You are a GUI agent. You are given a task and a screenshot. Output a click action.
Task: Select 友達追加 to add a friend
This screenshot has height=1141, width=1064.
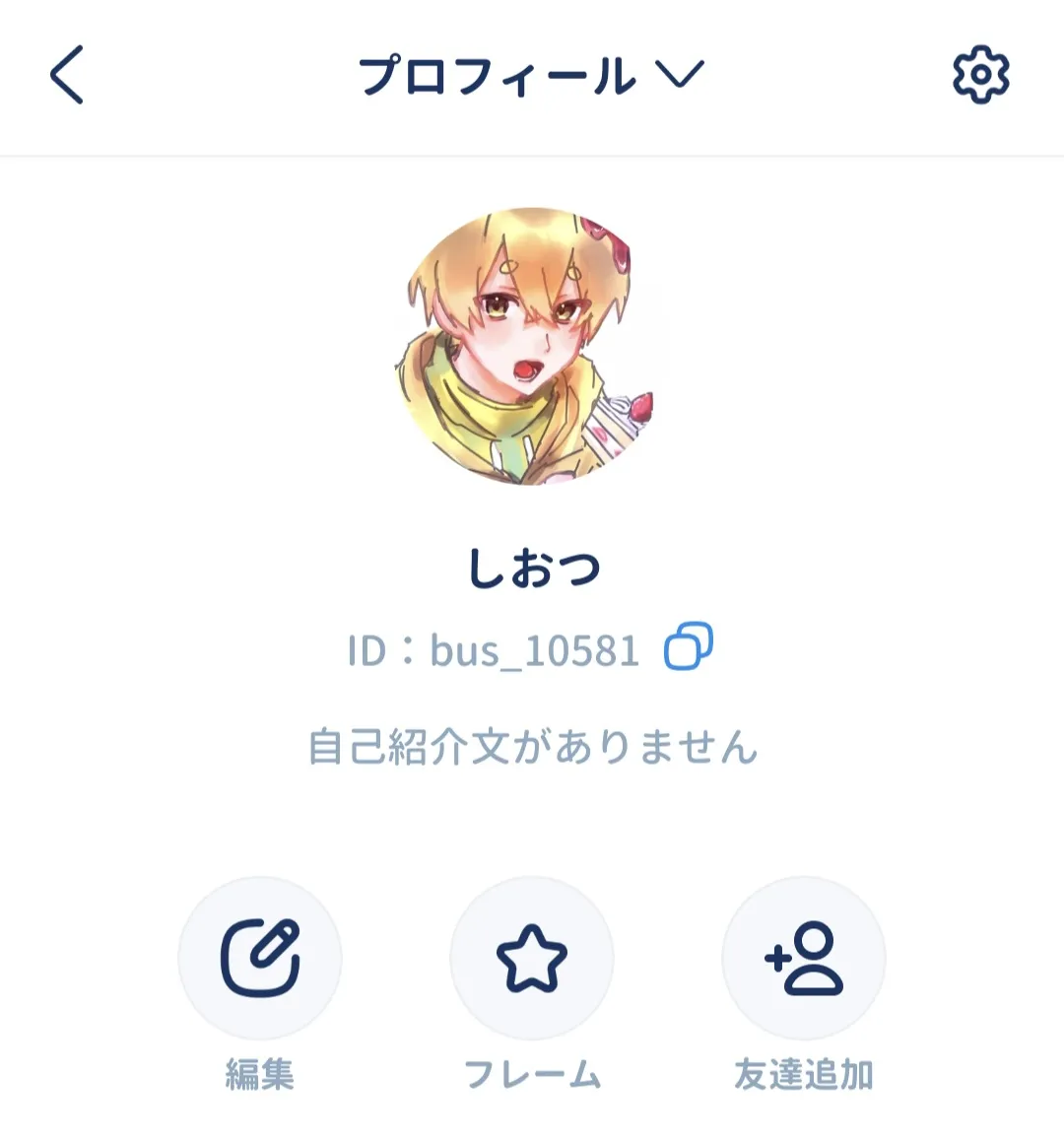804,958
